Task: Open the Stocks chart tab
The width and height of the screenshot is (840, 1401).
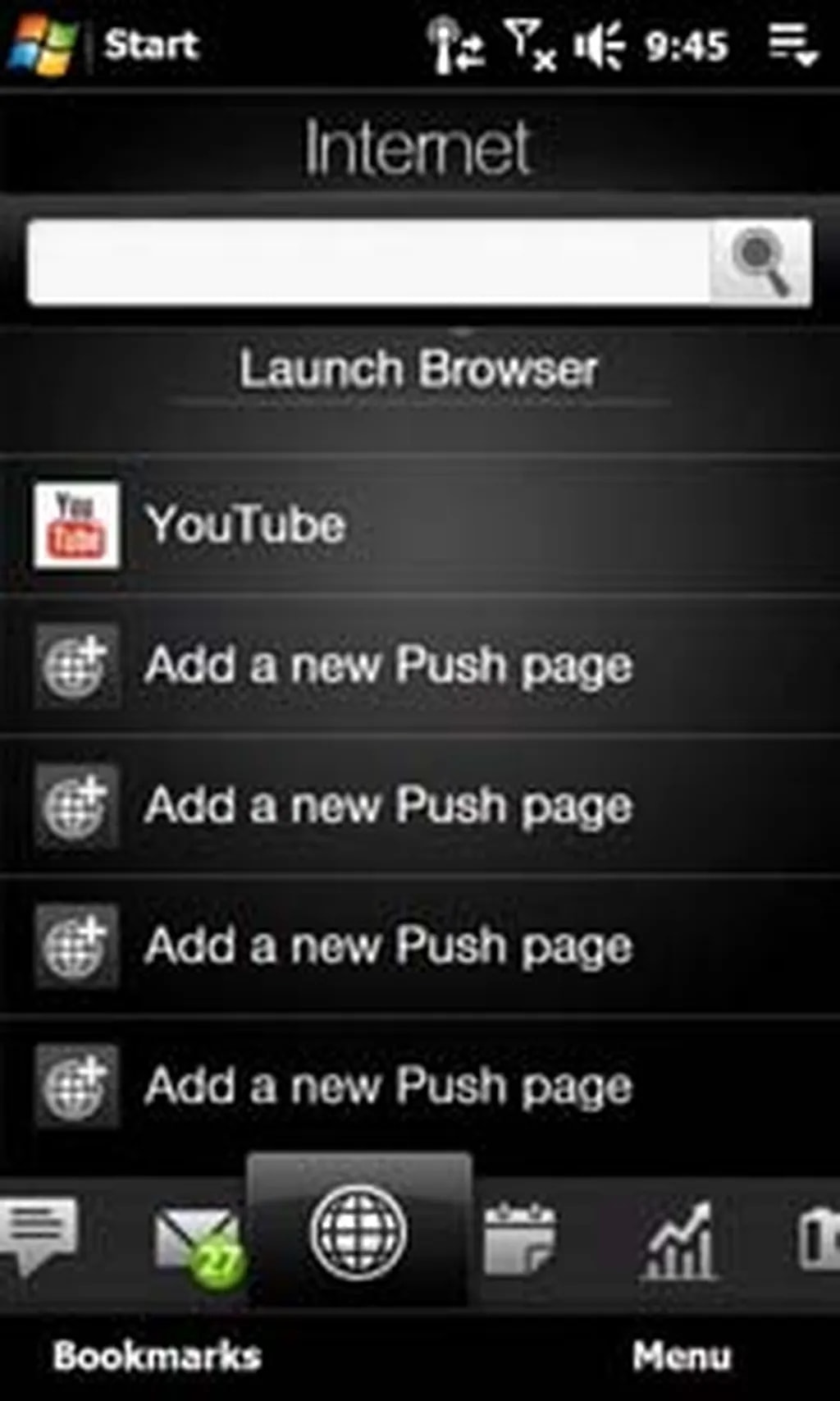Action: coord(679,1241)
